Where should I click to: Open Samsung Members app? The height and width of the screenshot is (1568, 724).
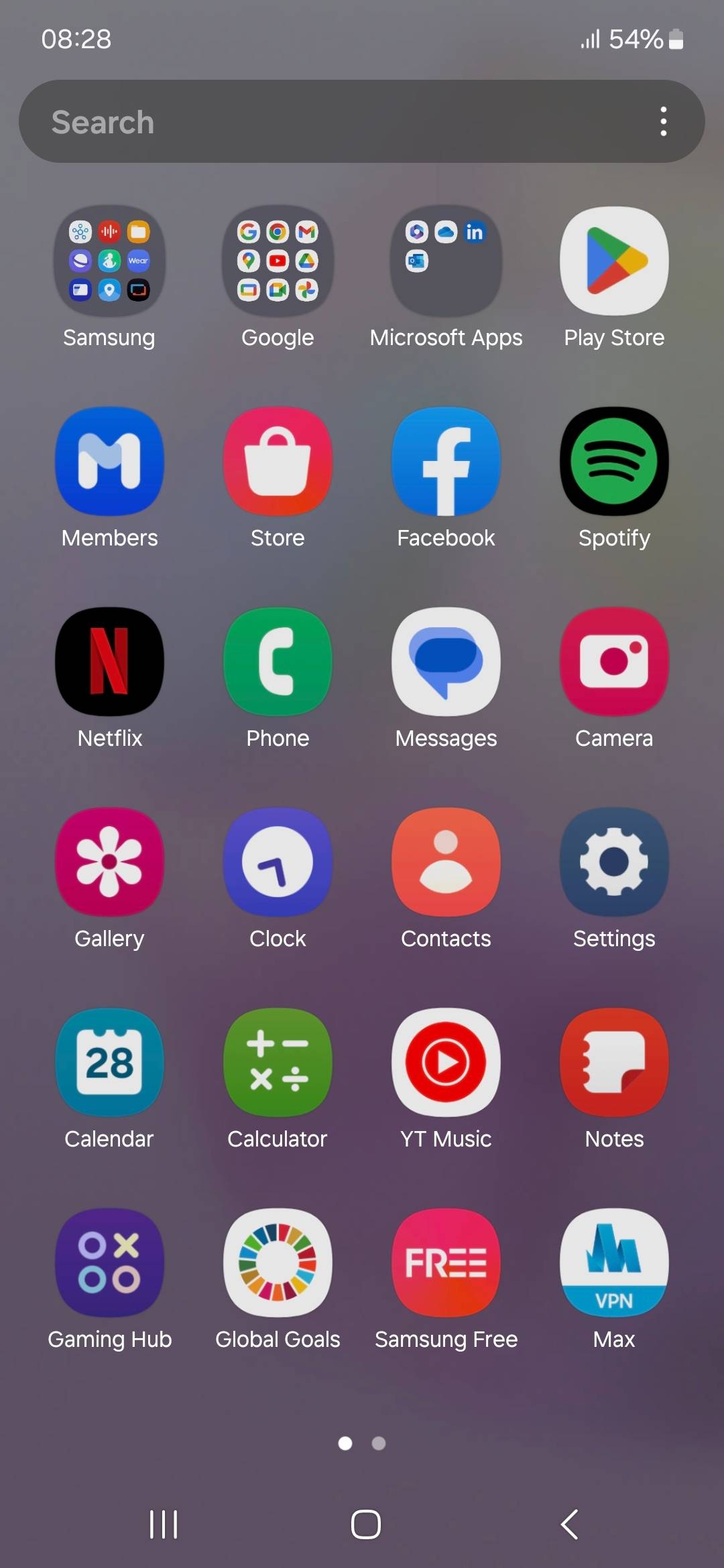point(109,462)
